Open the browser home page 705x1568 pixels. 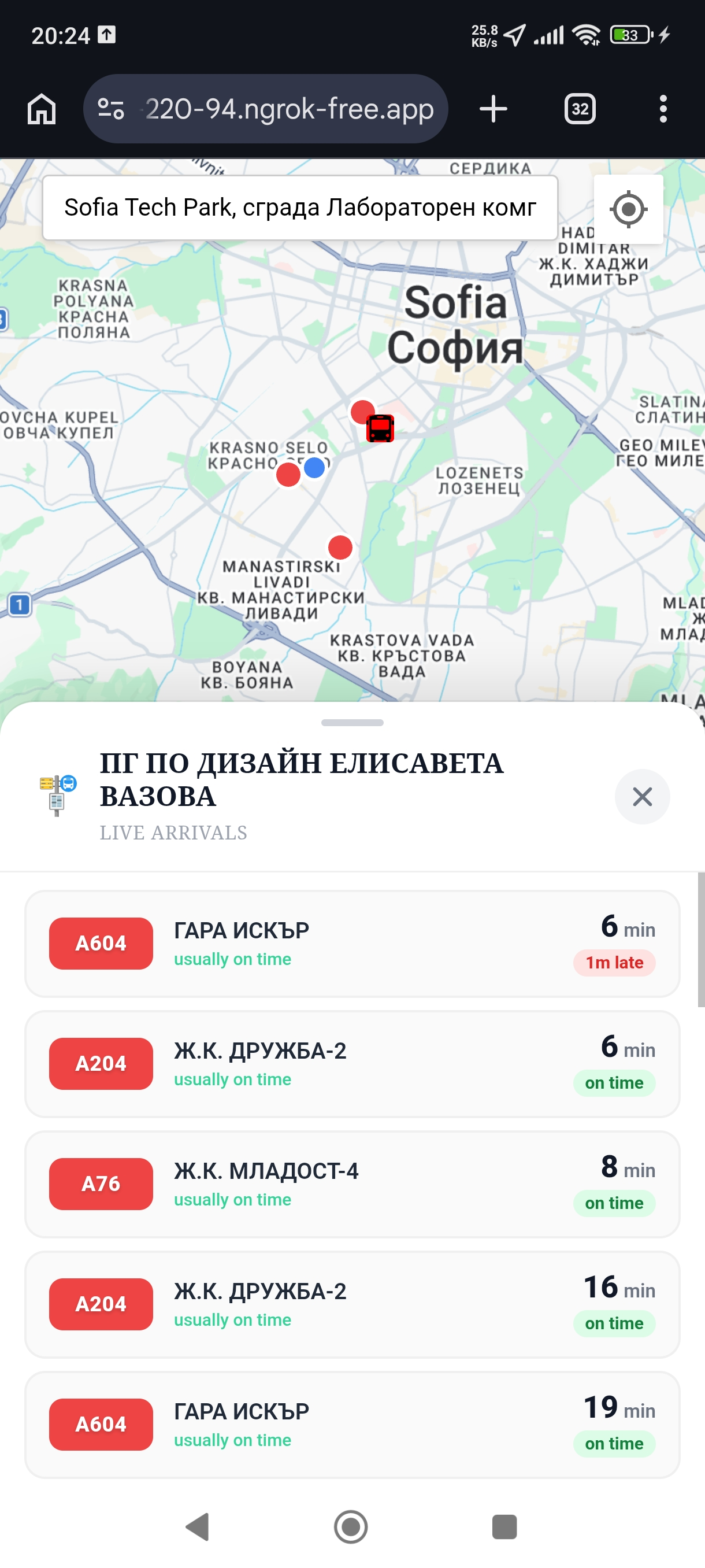coord(42,110)
